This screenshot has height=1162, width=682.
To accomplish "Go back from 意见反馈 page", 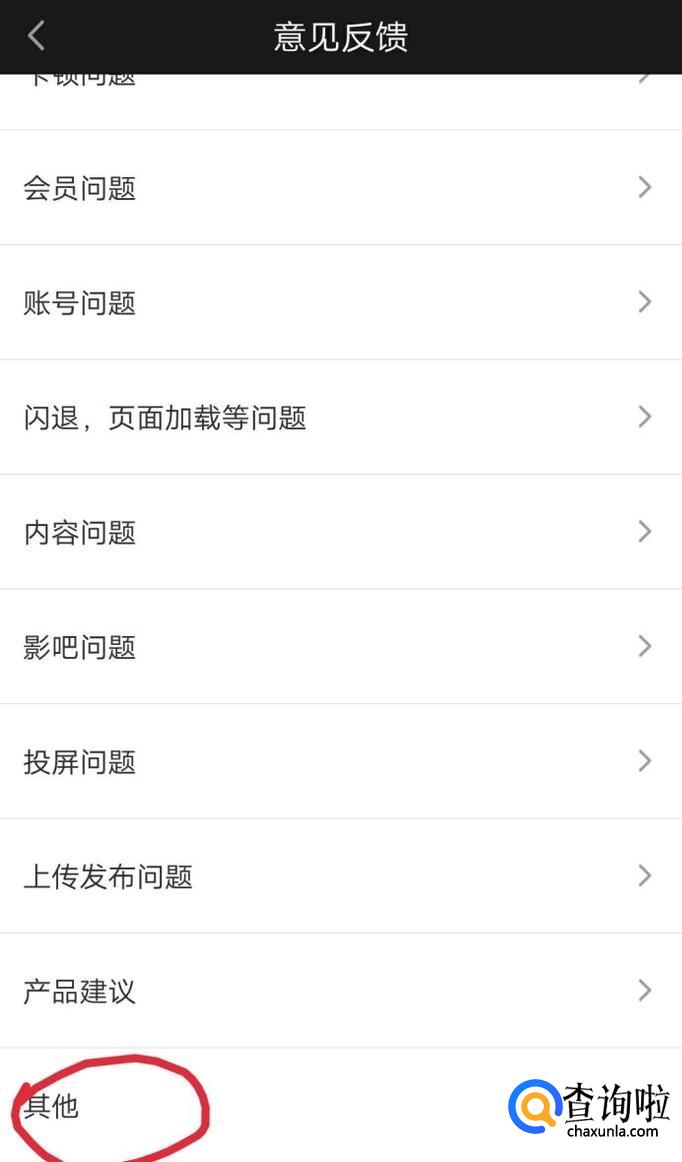I will coord(36,37).
